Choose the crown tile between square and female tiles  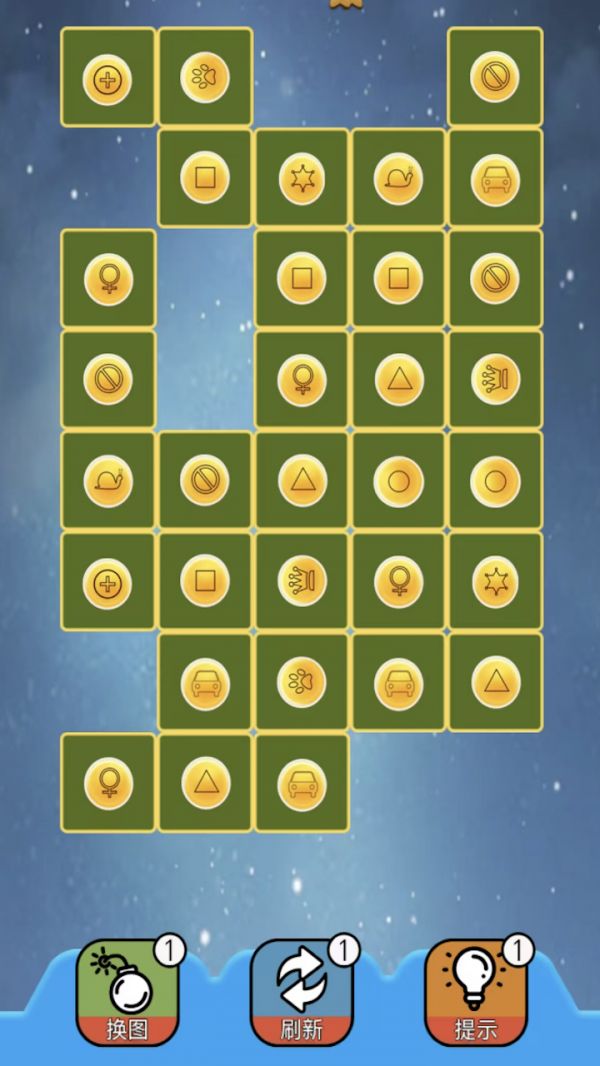click(302, 581)
